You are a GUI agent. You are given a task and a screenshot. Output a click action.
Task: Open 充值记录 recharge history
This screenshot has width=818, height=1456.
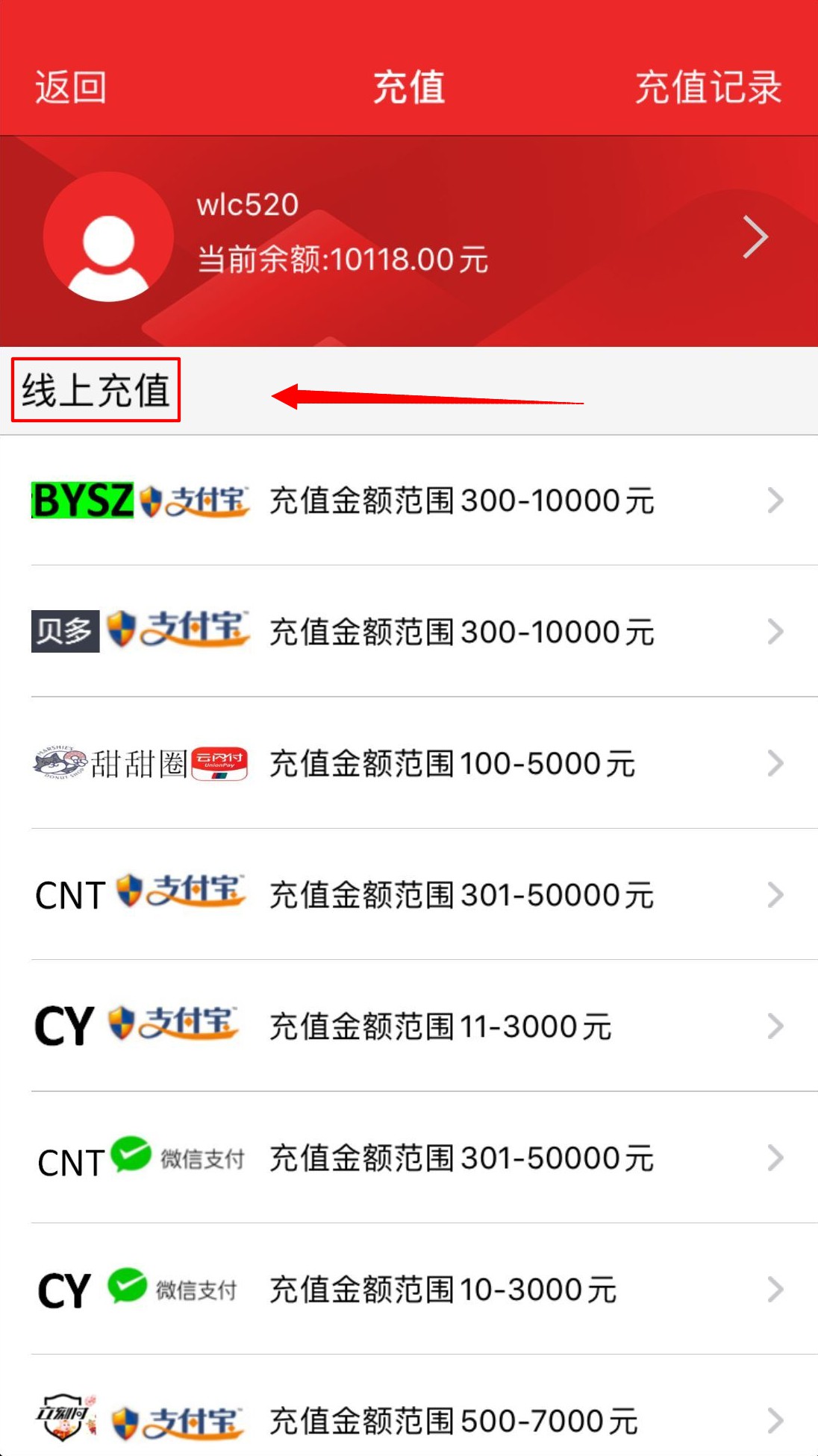pos(708,87)
